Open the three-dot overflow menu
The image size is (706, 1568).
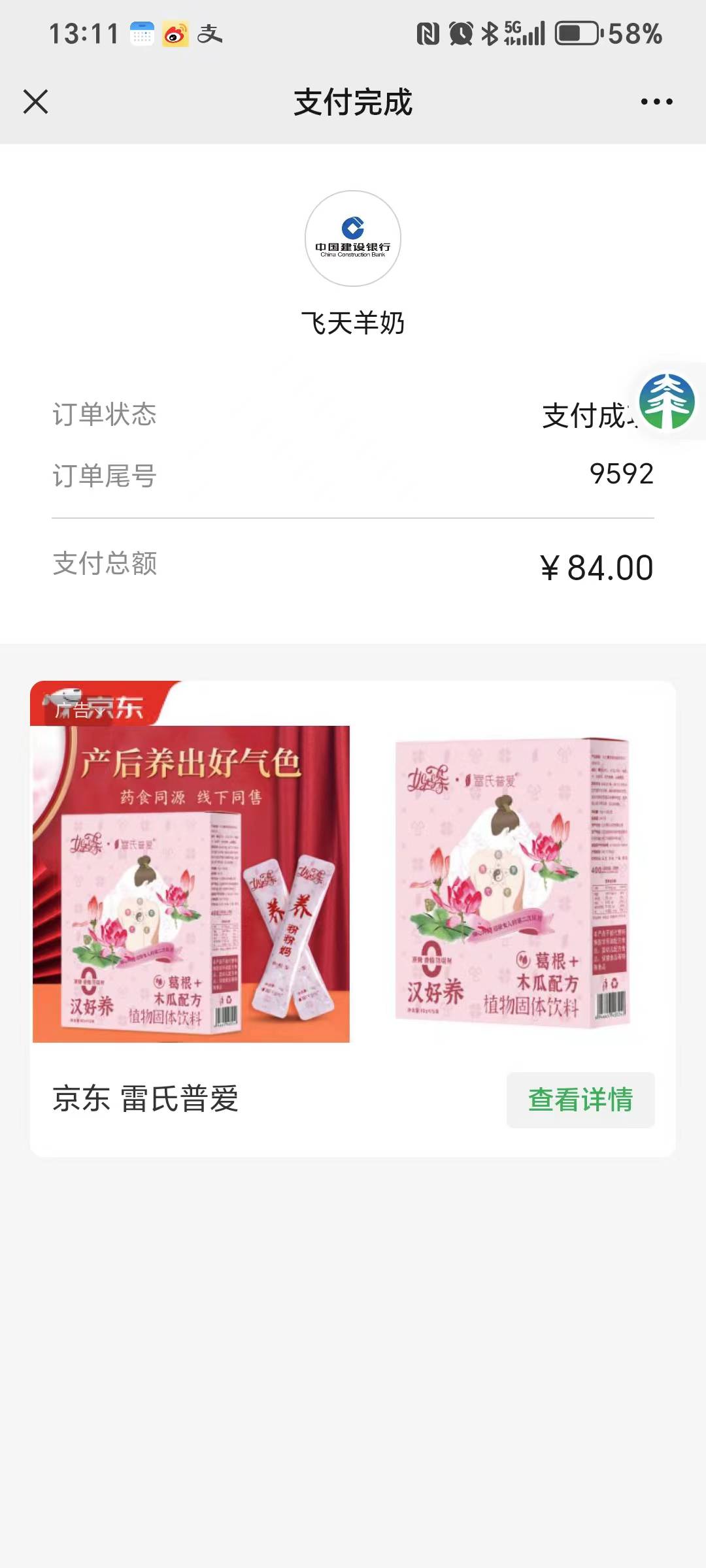click(x=656, y=102)
